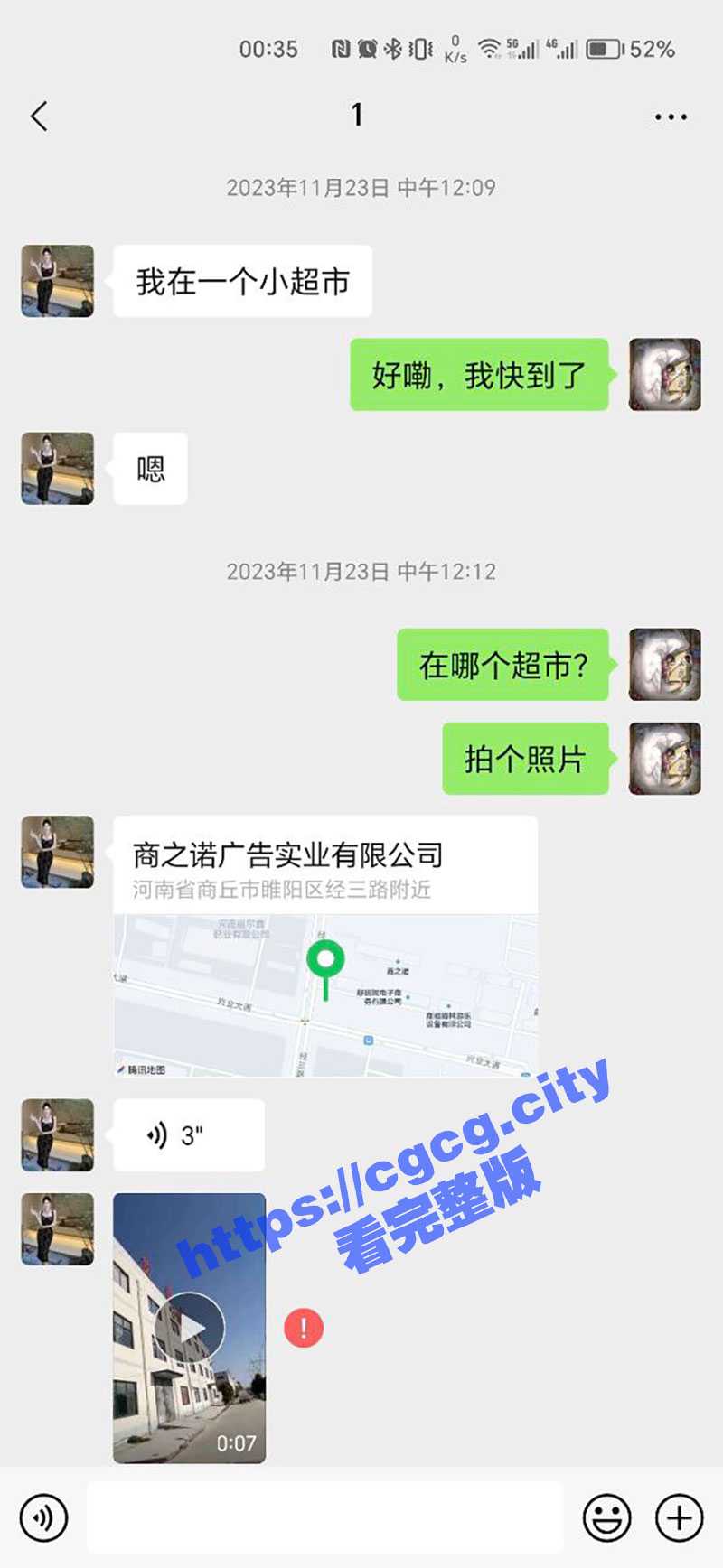Open the chat overflow menu
This screenshot has width=723, height=1568.
pos(671,117)
